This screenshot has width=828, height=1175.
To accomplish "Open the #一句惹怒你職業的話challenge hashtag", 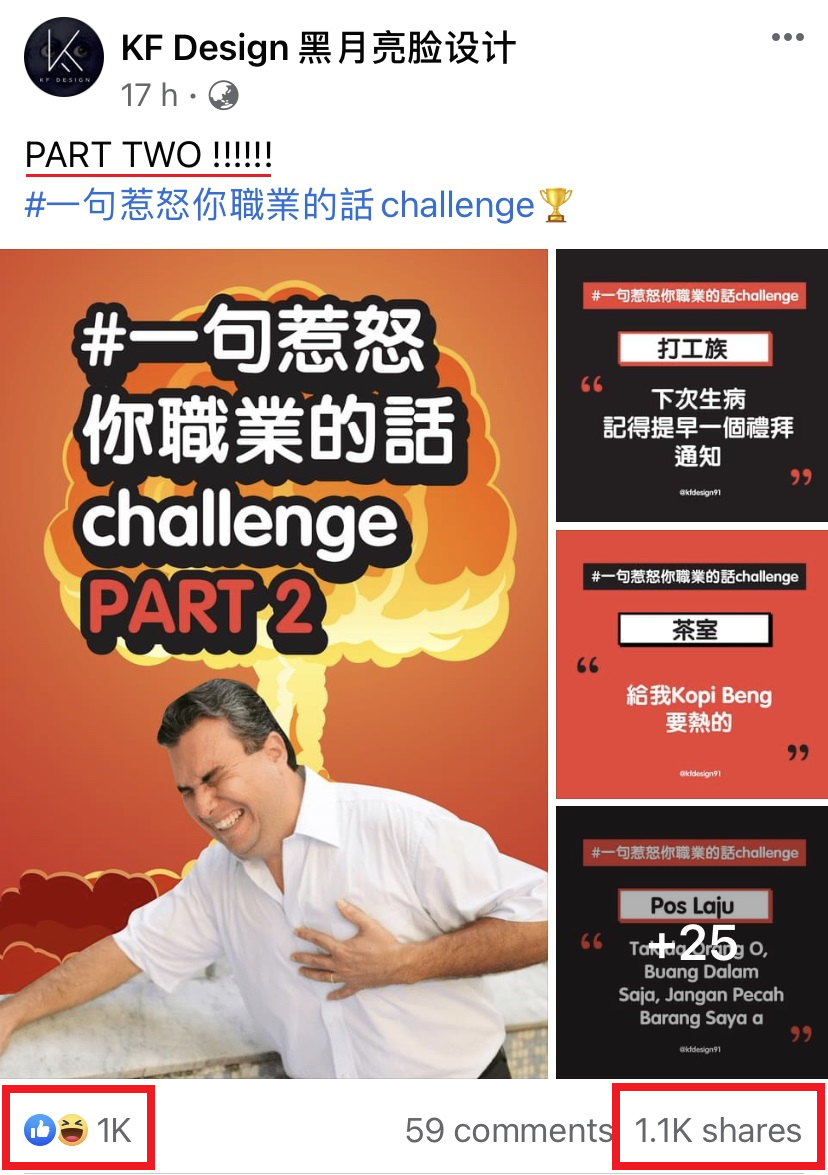I will pyautogui.click(x=280, y=205).
